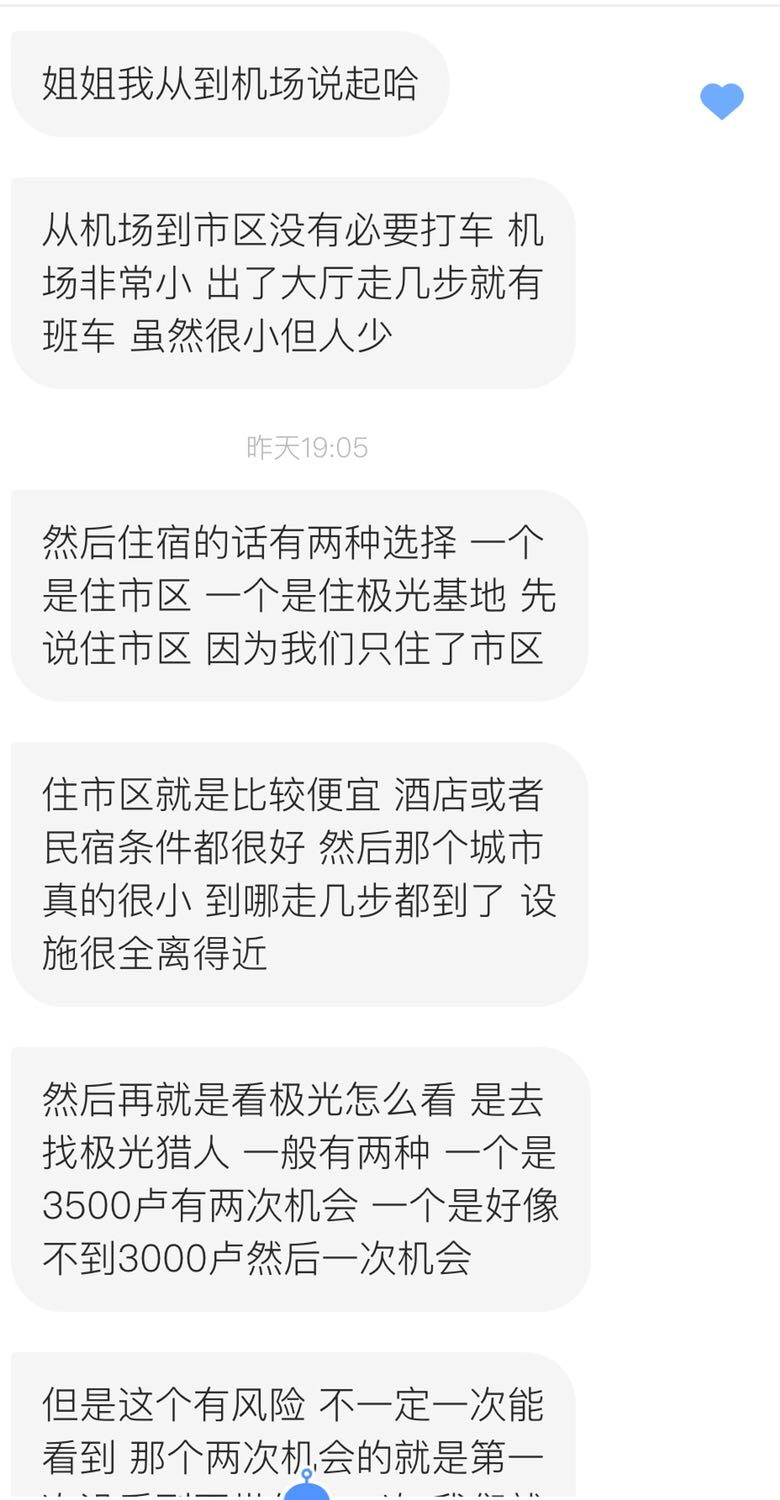Open the blue floating robot assistant icon
Viewport: 780px width, 1500px height.
tap(307, 1486)
